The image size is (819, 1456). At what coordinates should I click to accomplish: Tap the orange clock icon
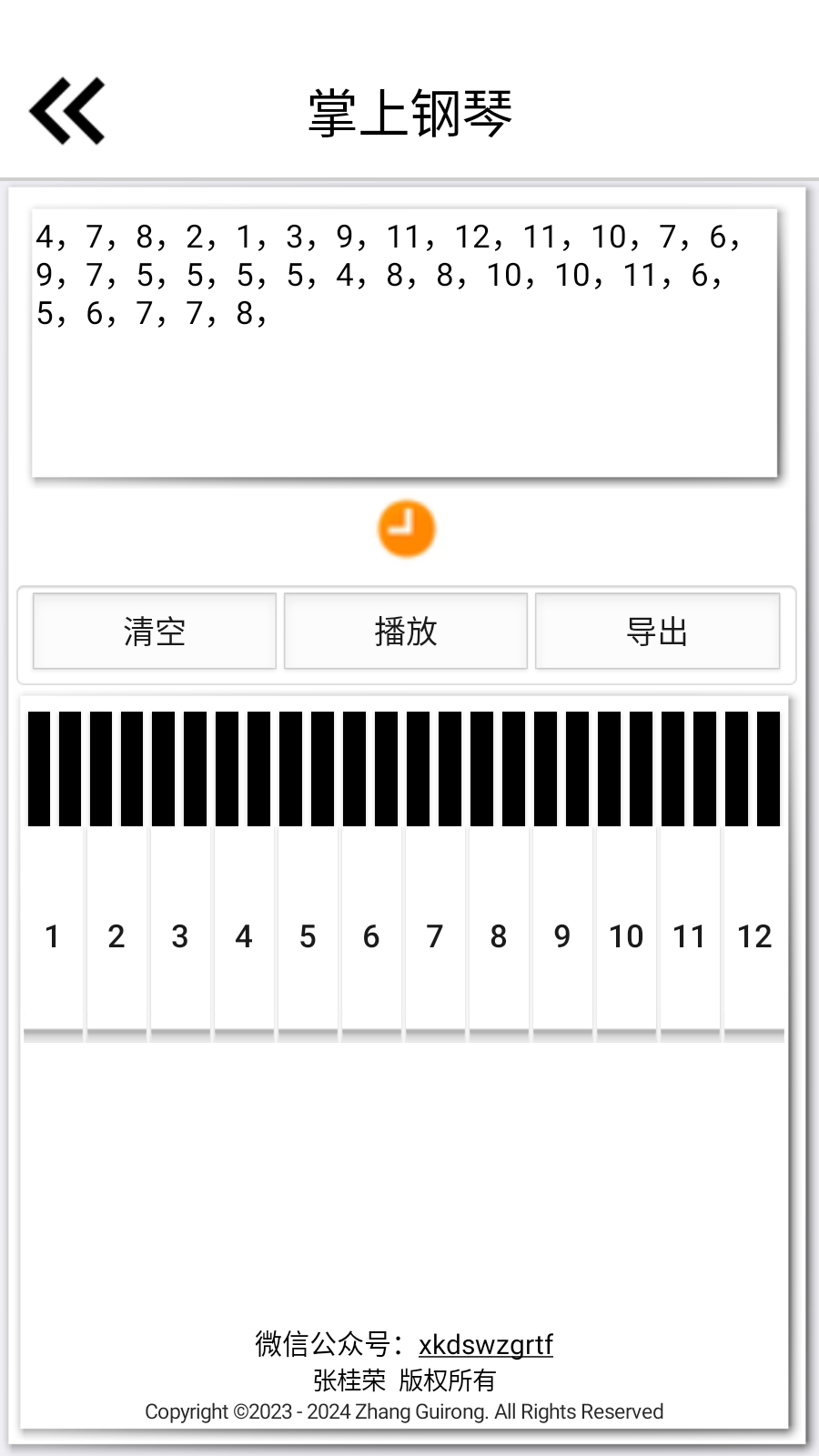point(407,528)
